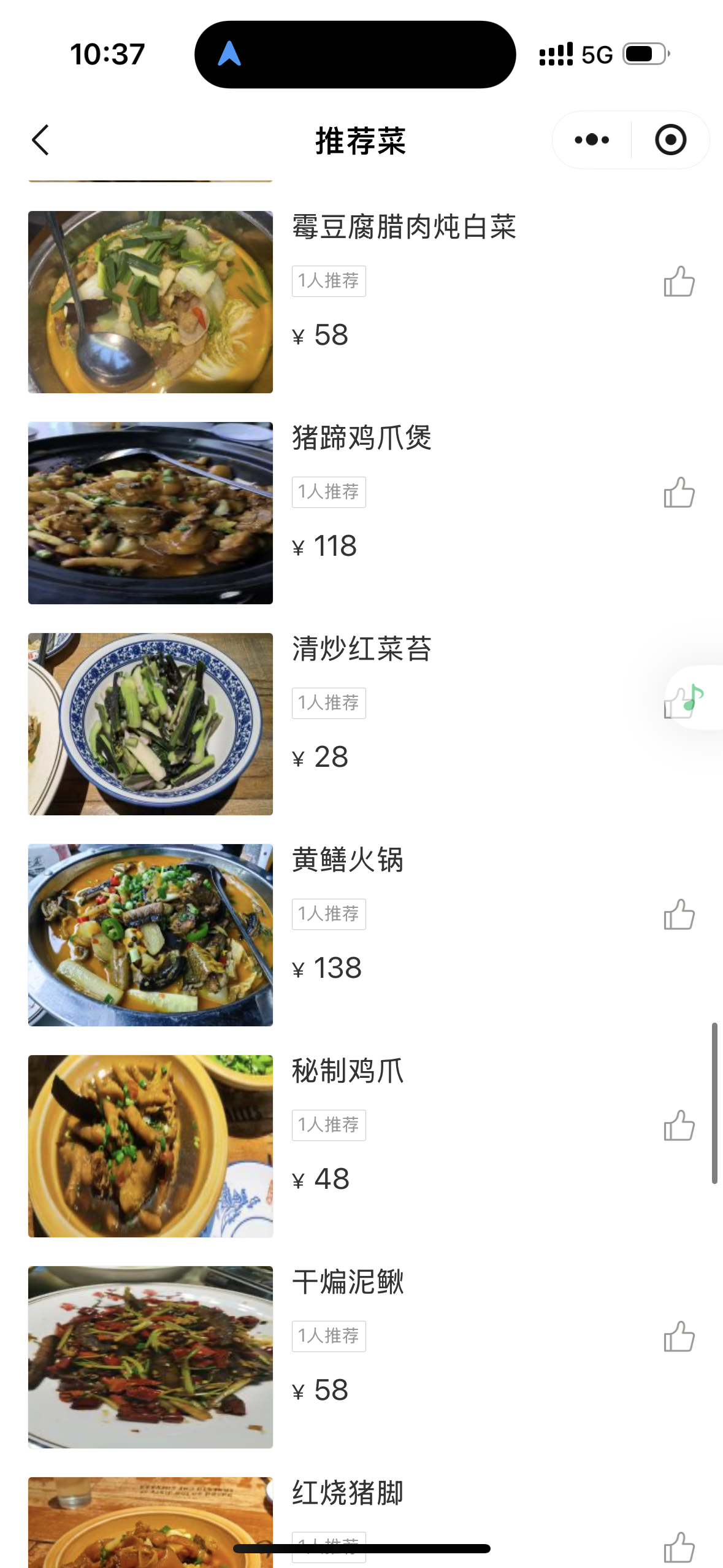The height and width of the screenshot is (1568, 723).
Task: Open the 猪蹄鸡爪煲 dish photo
Action: coord(150,513)
